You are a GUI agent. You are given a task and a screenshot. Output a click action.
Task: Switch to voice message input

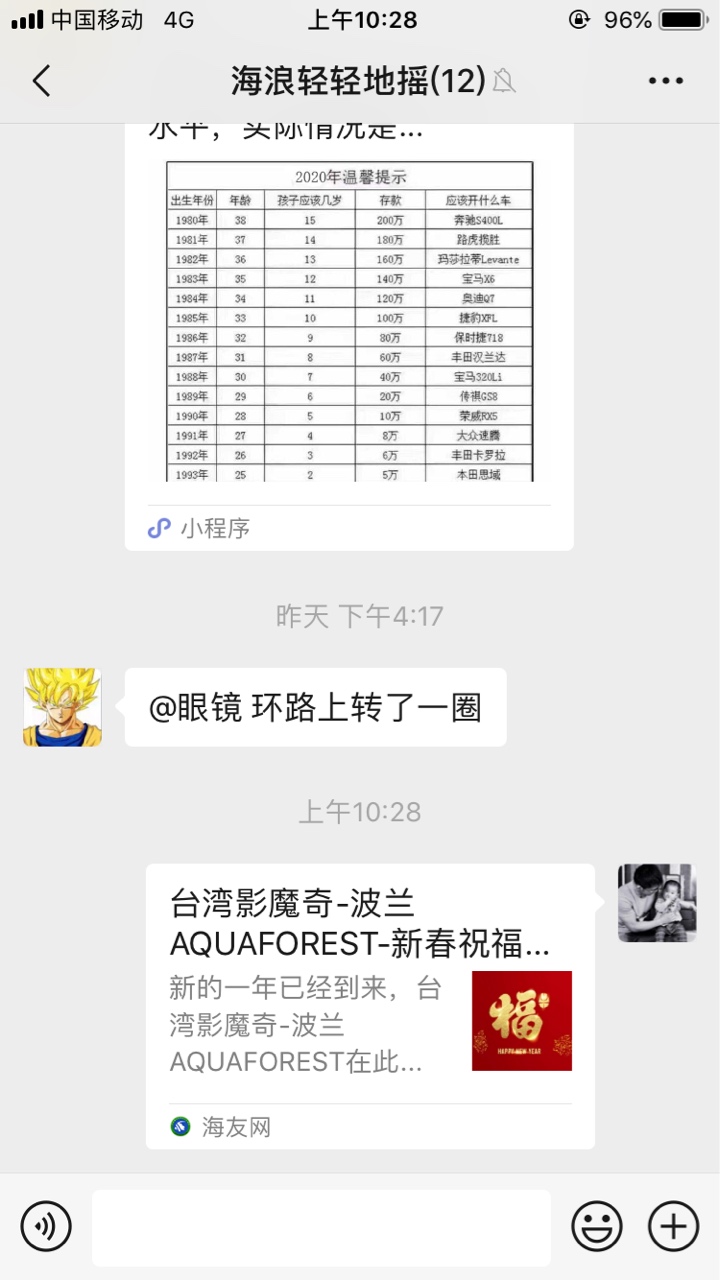pyautogui.click(x=46, y=1226)
